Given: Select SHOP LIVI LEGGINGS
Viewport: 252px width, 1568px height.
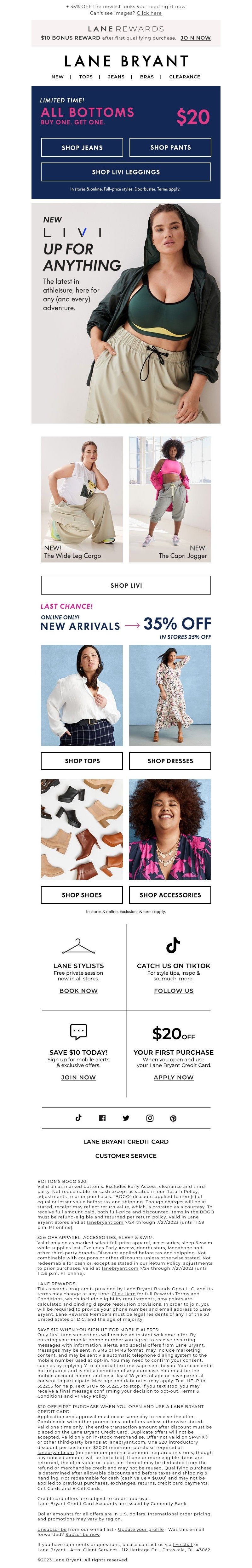Looking at the screenshot, I should 126,172.
